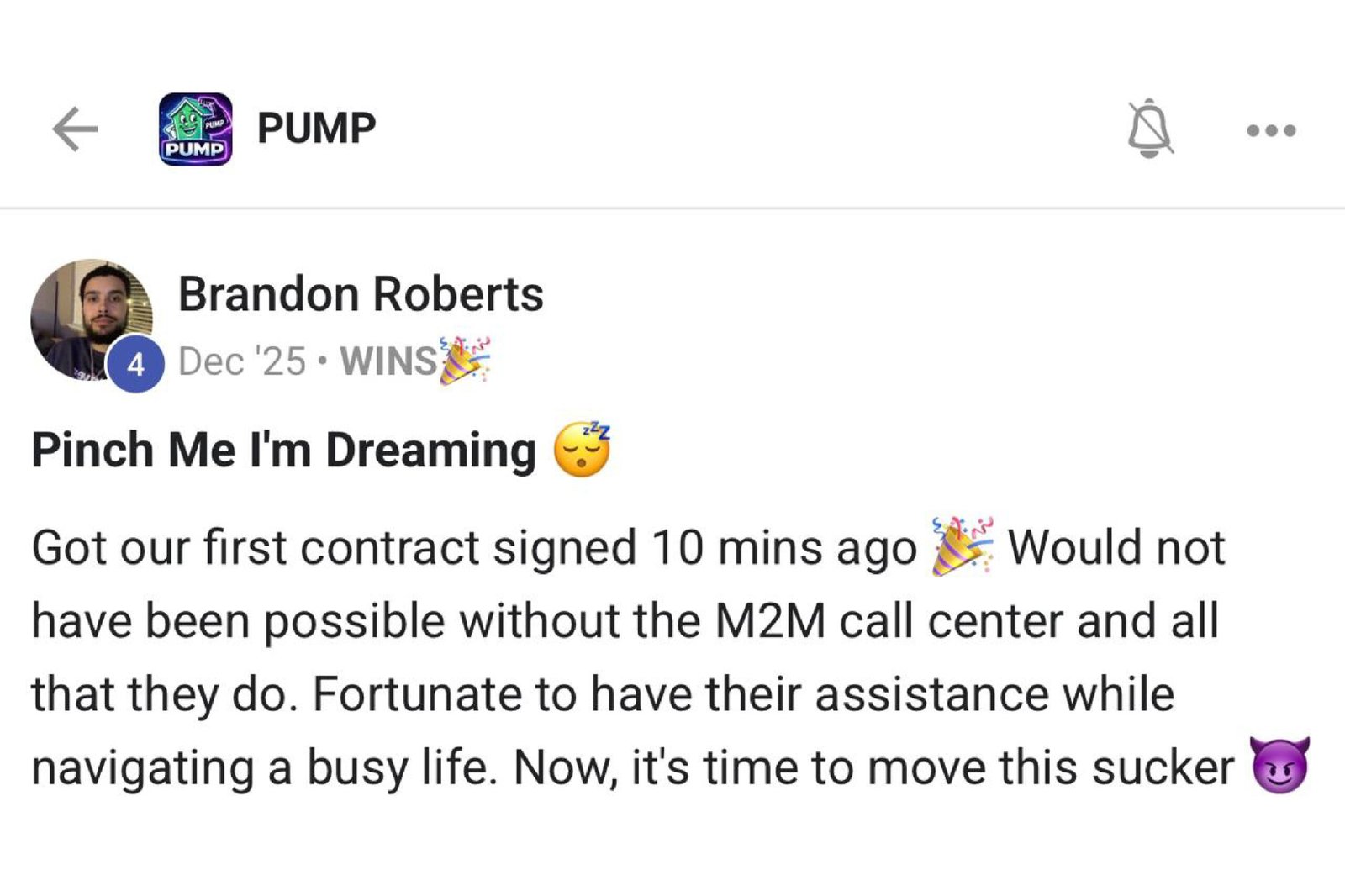View Brandon Roberts' profile picture
Image resolution: width=1345 pixels, height=896 pixels.
coord(91,319)
